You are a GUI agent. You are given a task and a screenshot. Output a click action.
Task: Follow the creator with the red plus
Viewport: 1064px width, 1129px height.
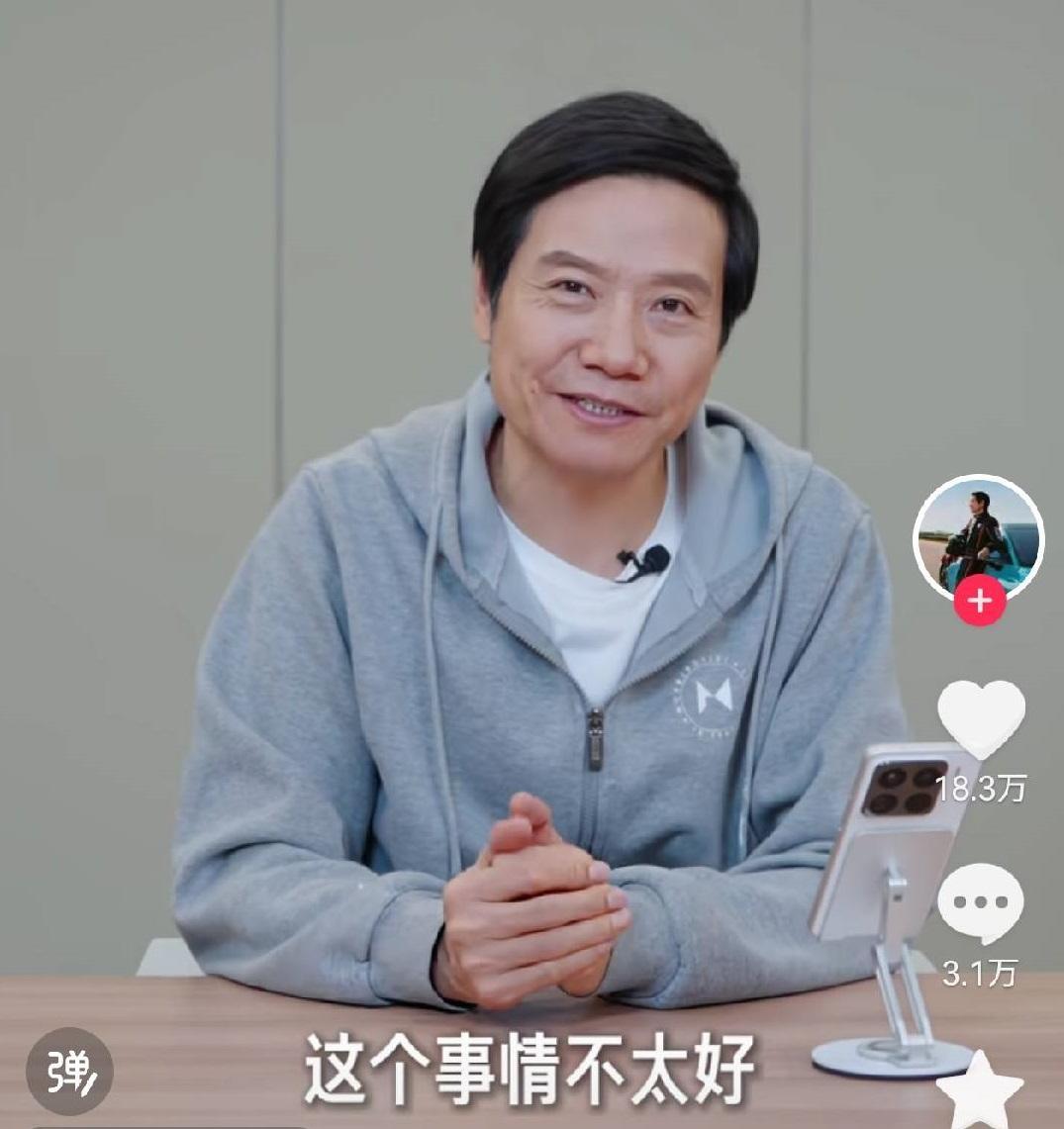click(980, 602)
